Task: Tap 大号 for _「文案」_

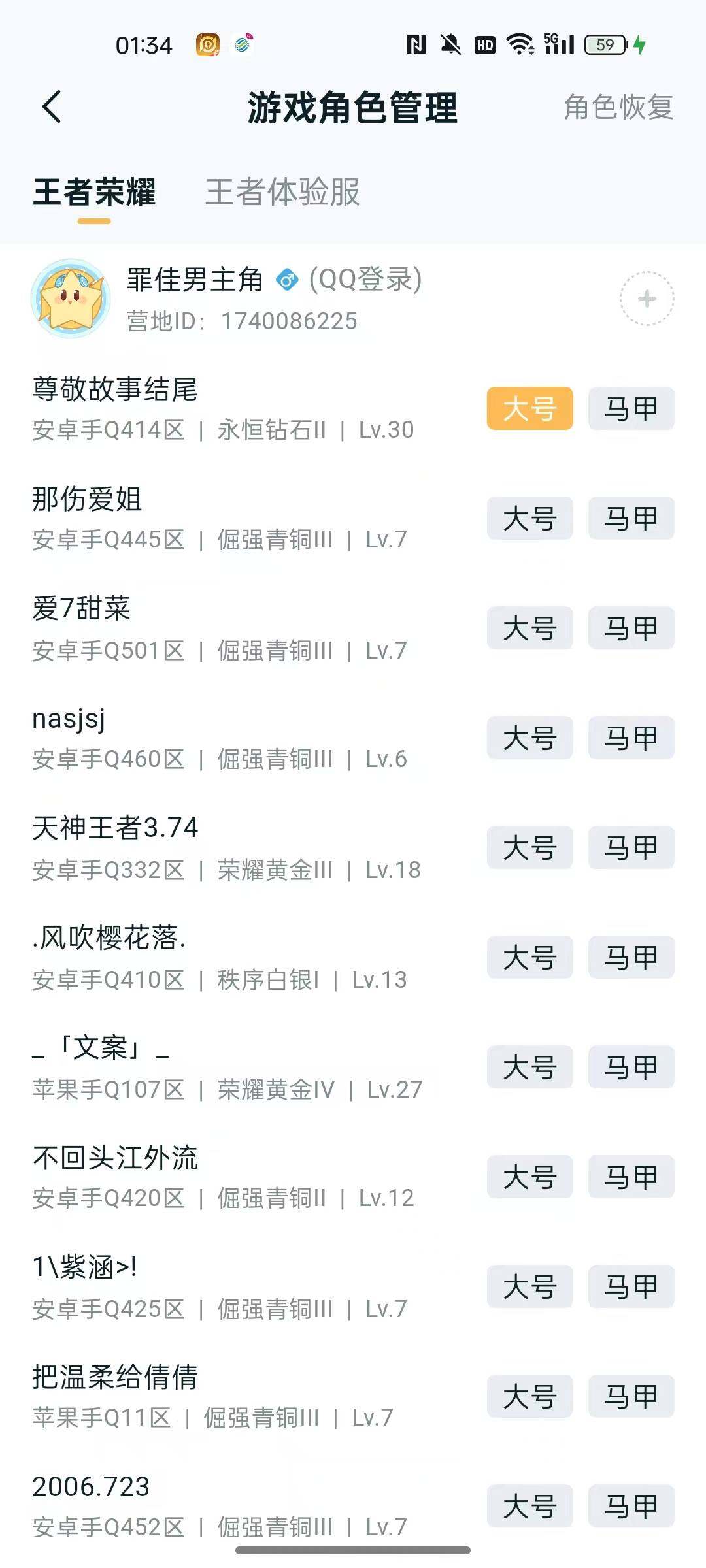Action: click(529, 1068)
